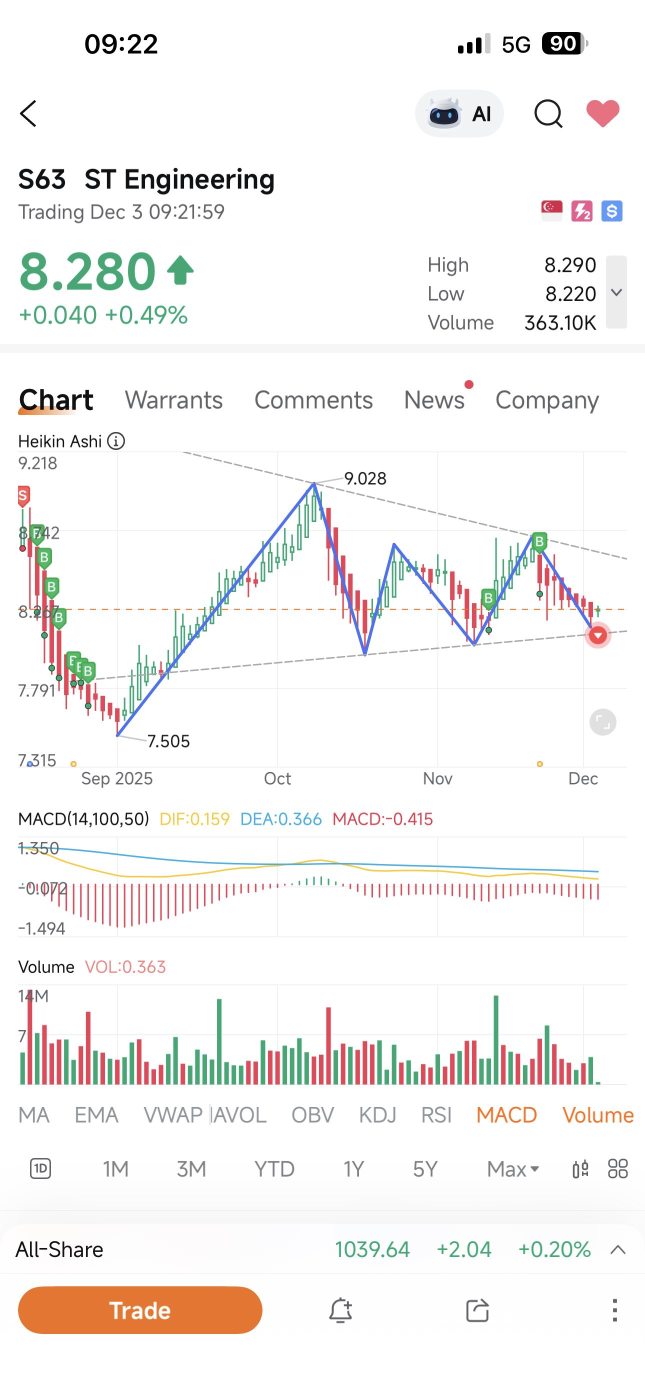645x1398 pixels.
Task: Open the News tab
Action: 434,400
